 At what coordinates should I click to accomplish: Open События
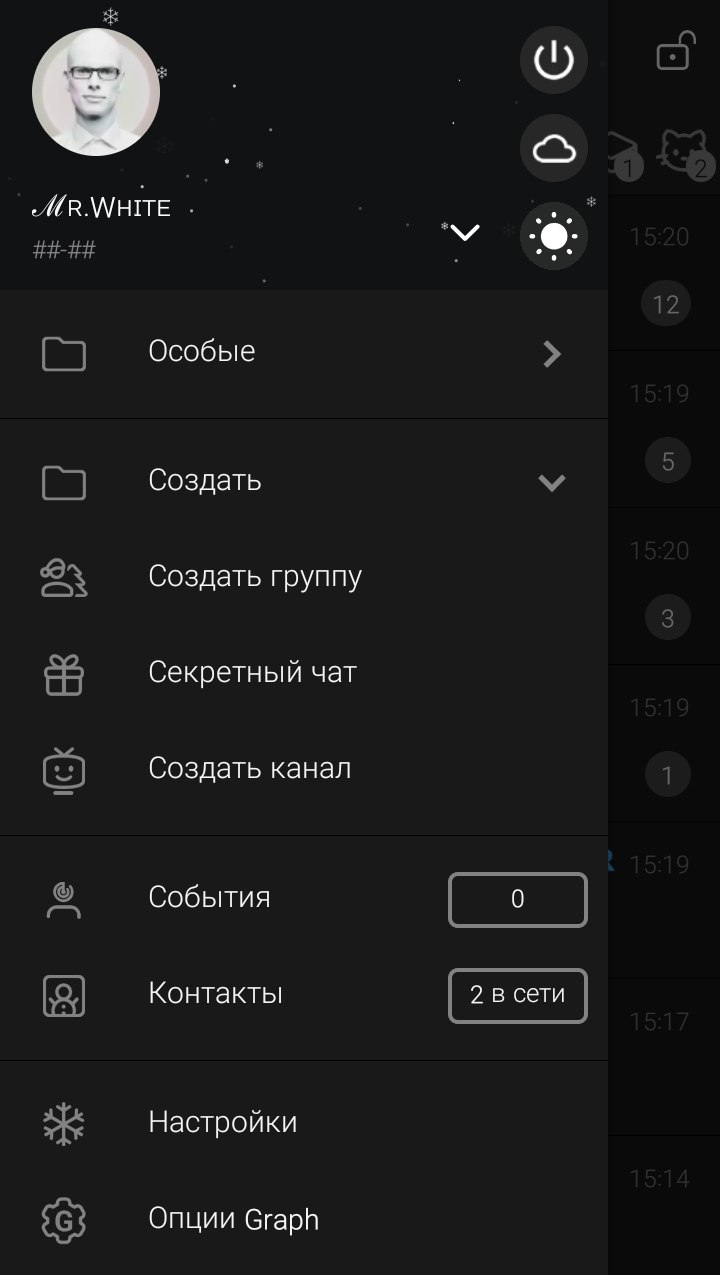point(210,898)
